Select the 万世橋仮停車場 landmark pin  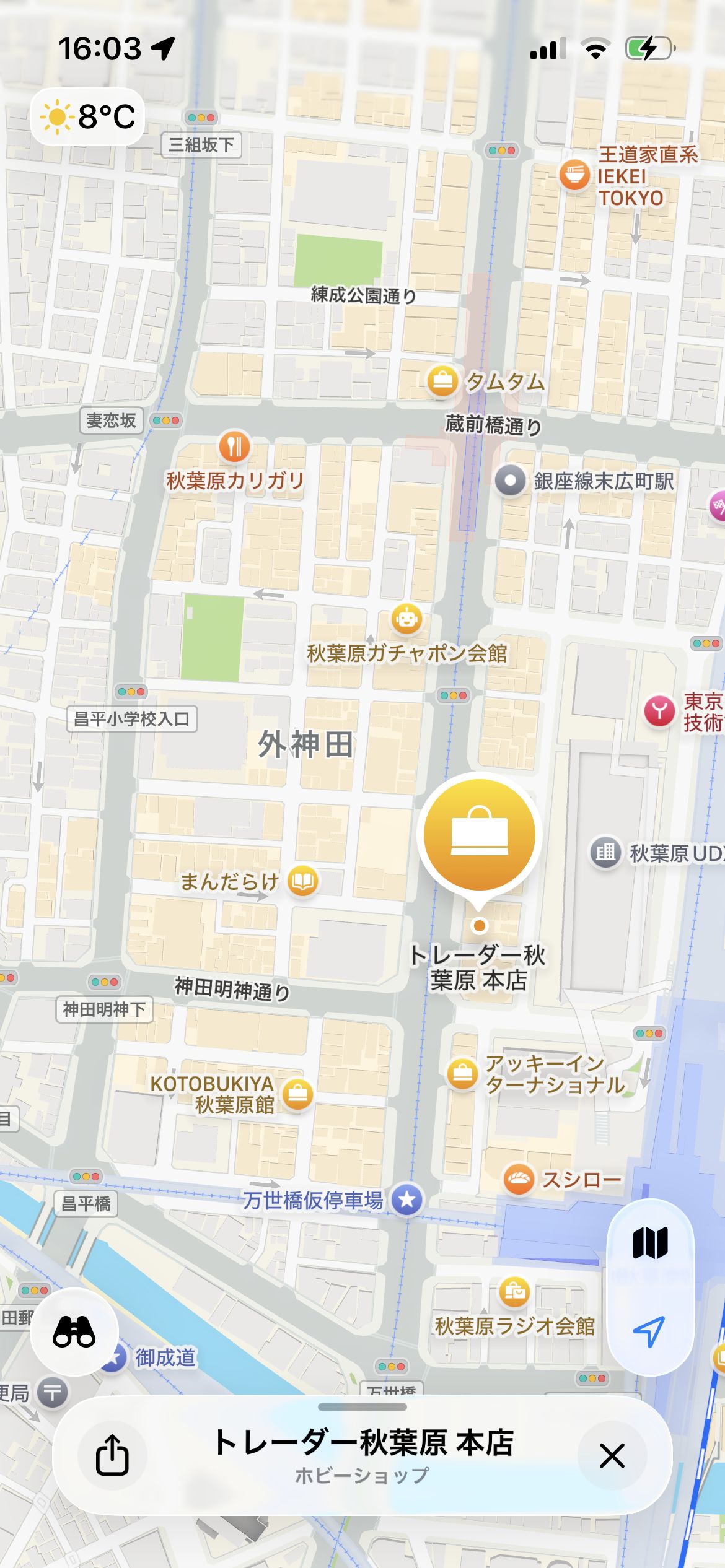(407, 1200)
